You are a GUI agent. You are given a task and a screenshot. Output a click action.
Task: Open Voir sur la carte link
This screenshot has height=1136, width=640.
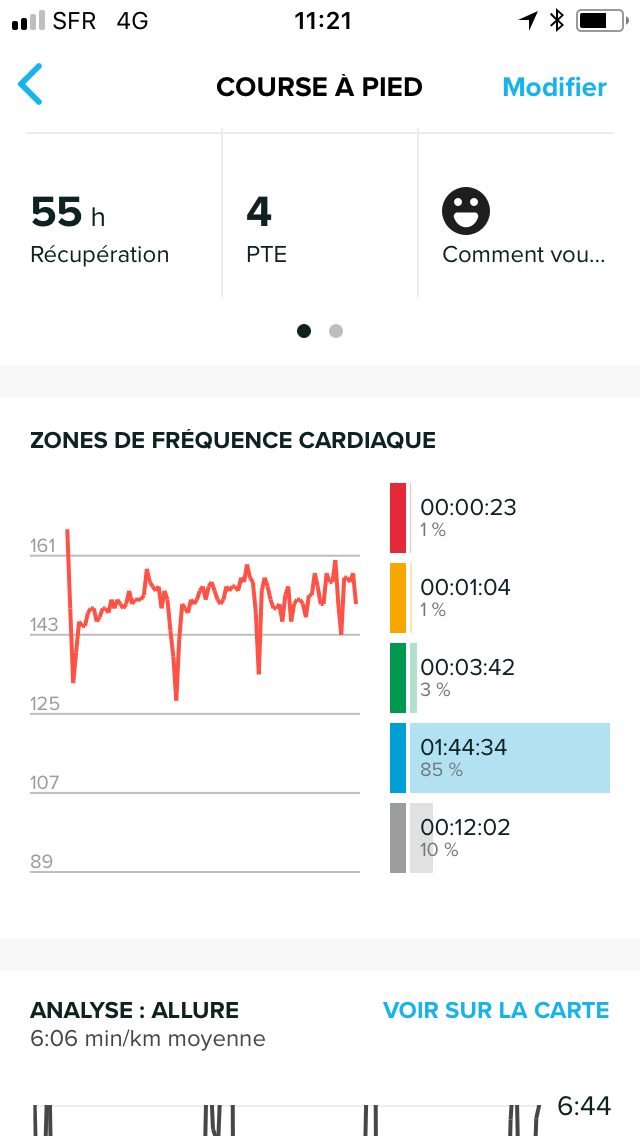(496, 1010)
